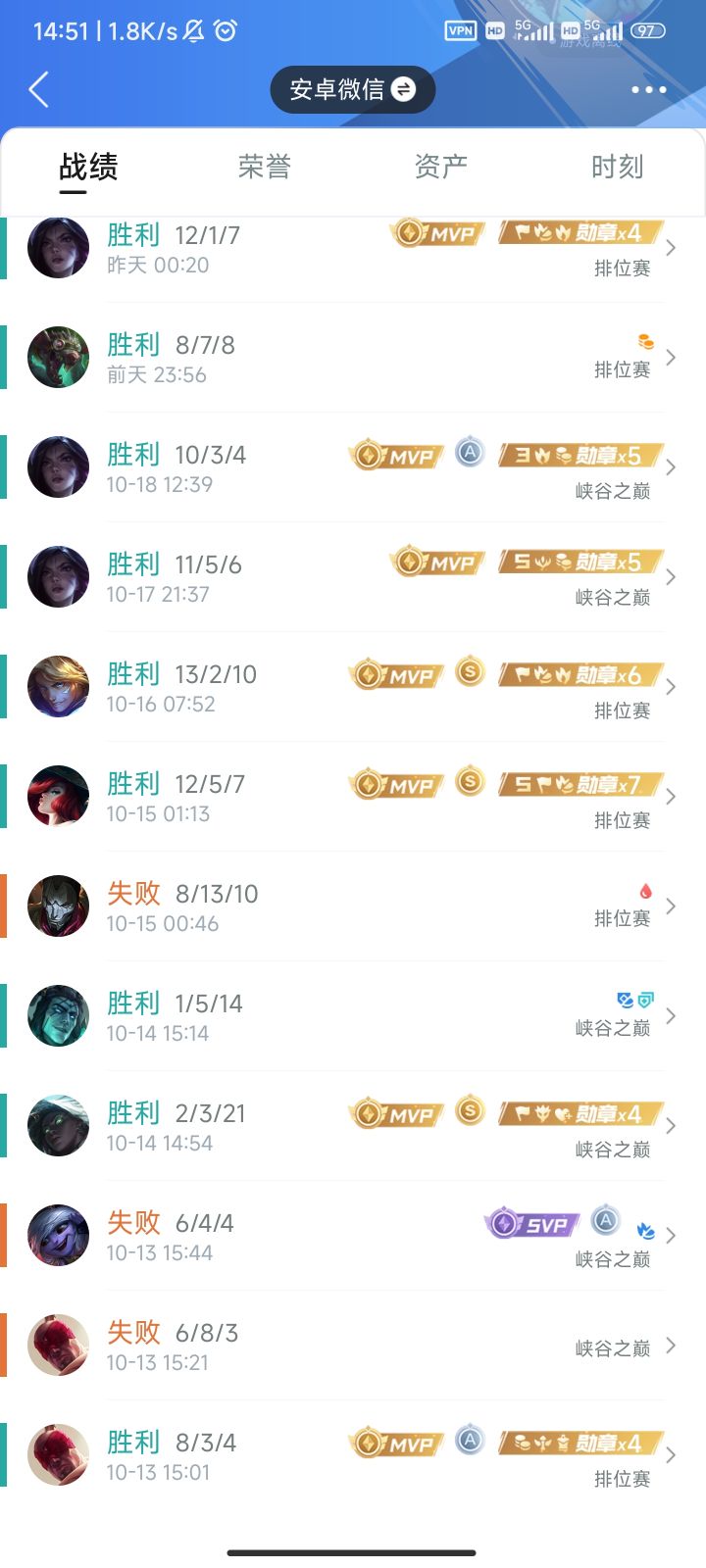Viewport: 706px width, 1568px height.
Task: Tap the silver A-rank icon on the 10/3/4 match
Action: 469,453
